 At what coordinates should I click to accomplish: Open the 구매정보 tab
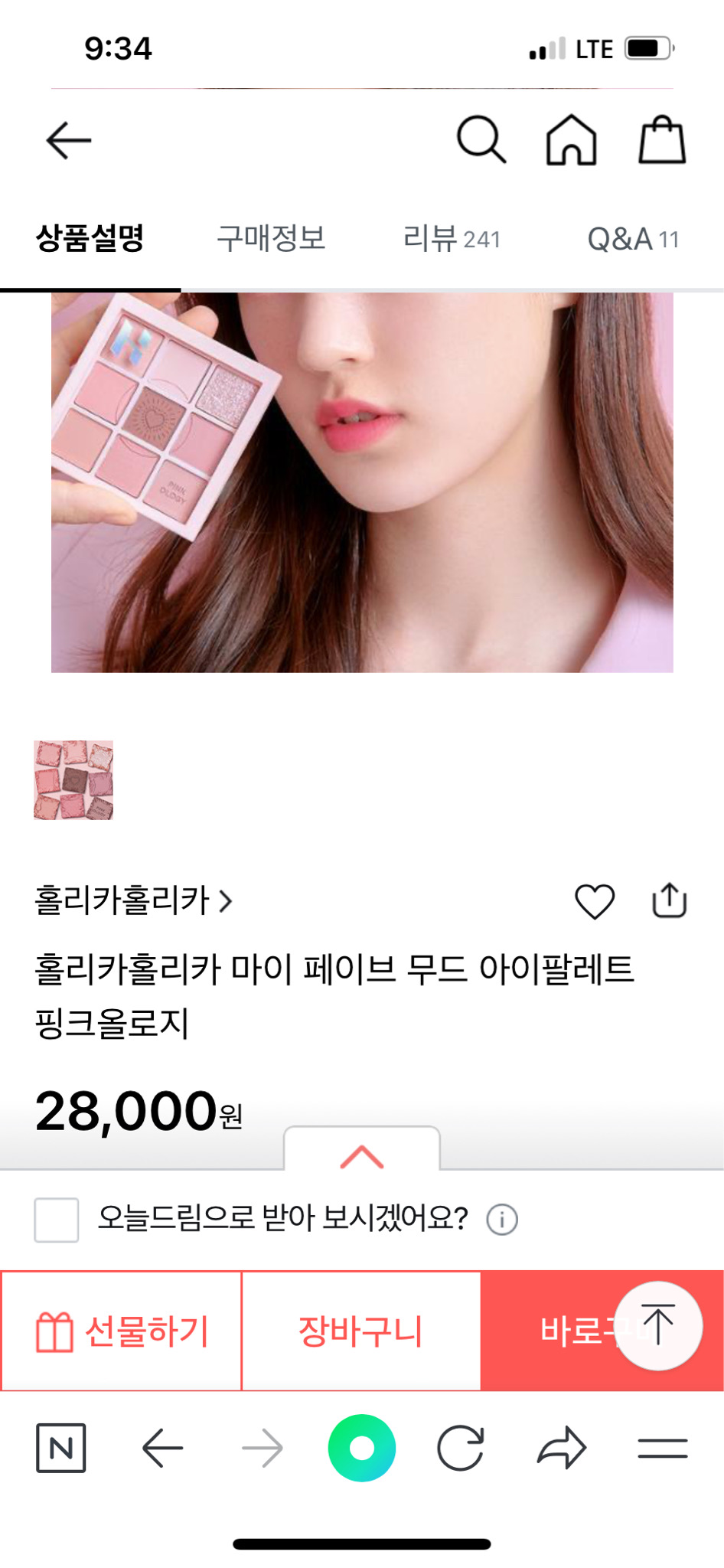[x=273, y=239]
